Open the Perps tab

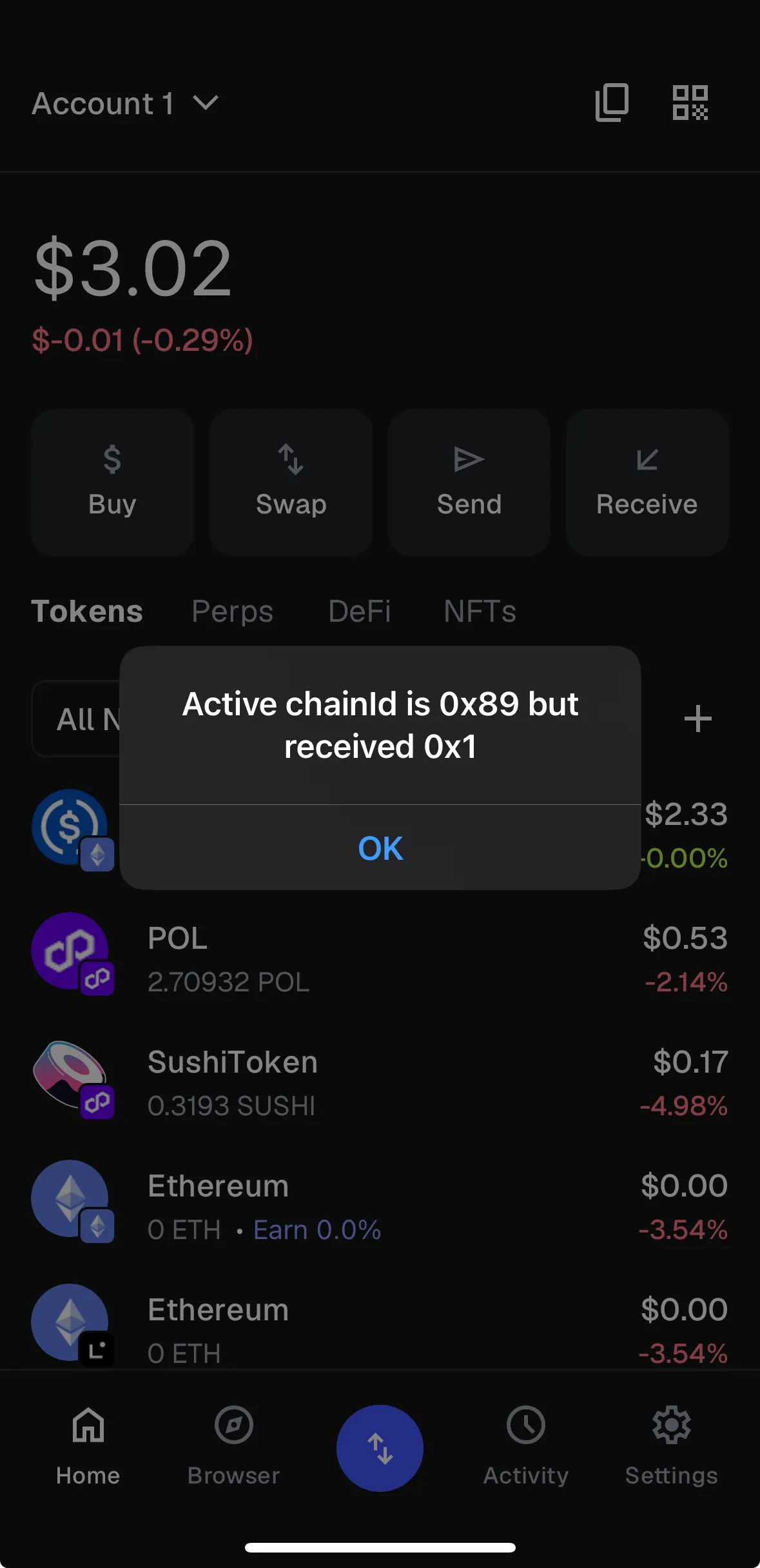click(x=233, y=611)
